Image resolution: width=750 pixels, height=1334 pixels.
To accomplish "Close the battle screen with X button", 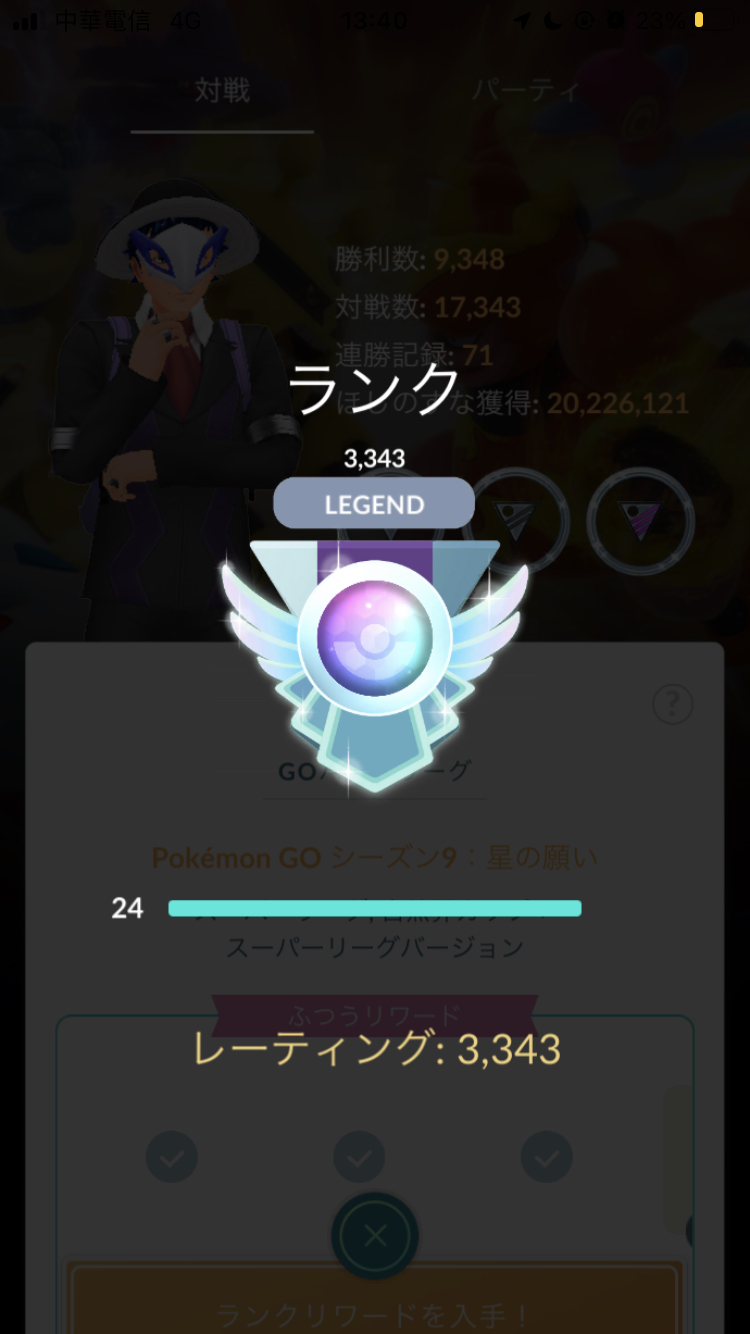I will tap(375, 1236).
